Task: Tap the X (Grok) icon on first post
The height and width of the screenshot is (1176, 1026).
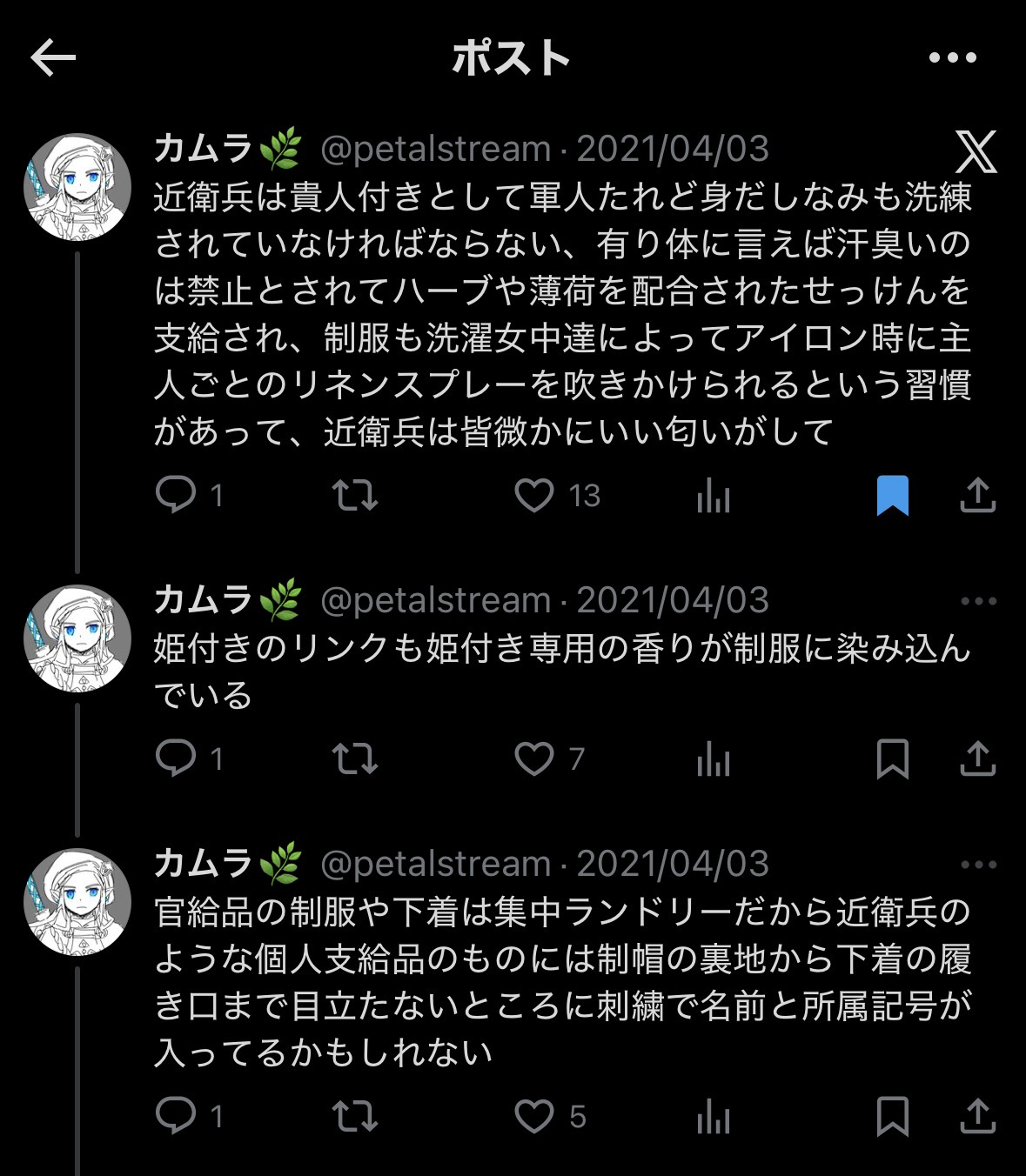Action: (x=976, y=151)
